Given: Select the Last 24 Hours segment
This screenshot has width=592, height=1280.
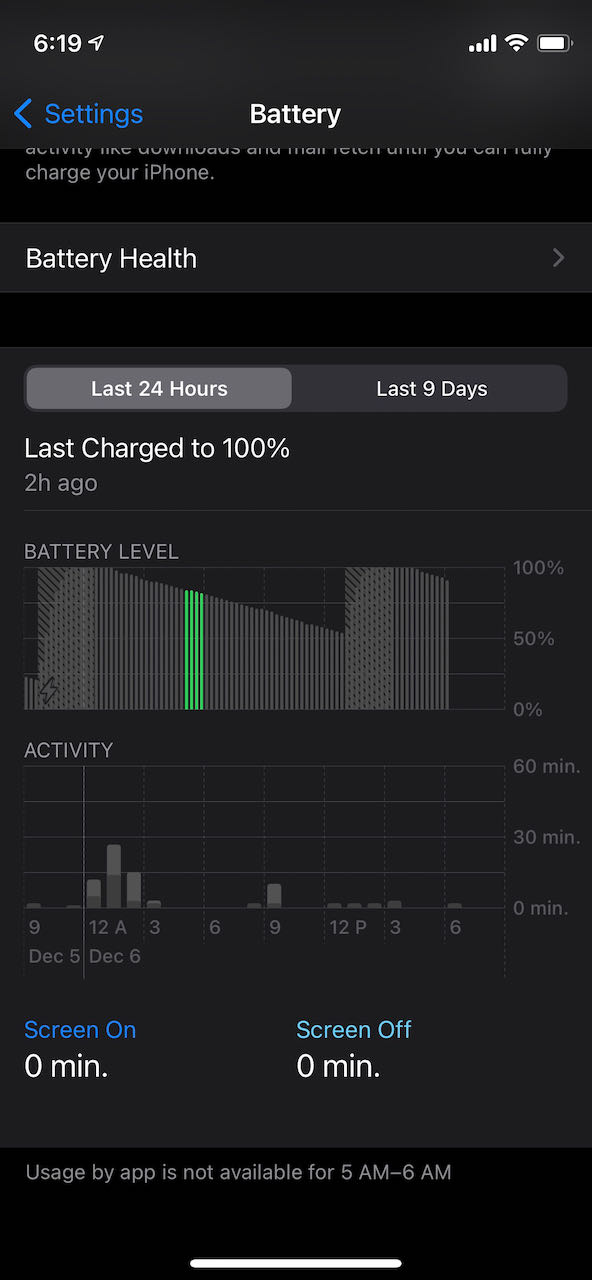Looking at the screenshot, I should [x=159, y=389].
